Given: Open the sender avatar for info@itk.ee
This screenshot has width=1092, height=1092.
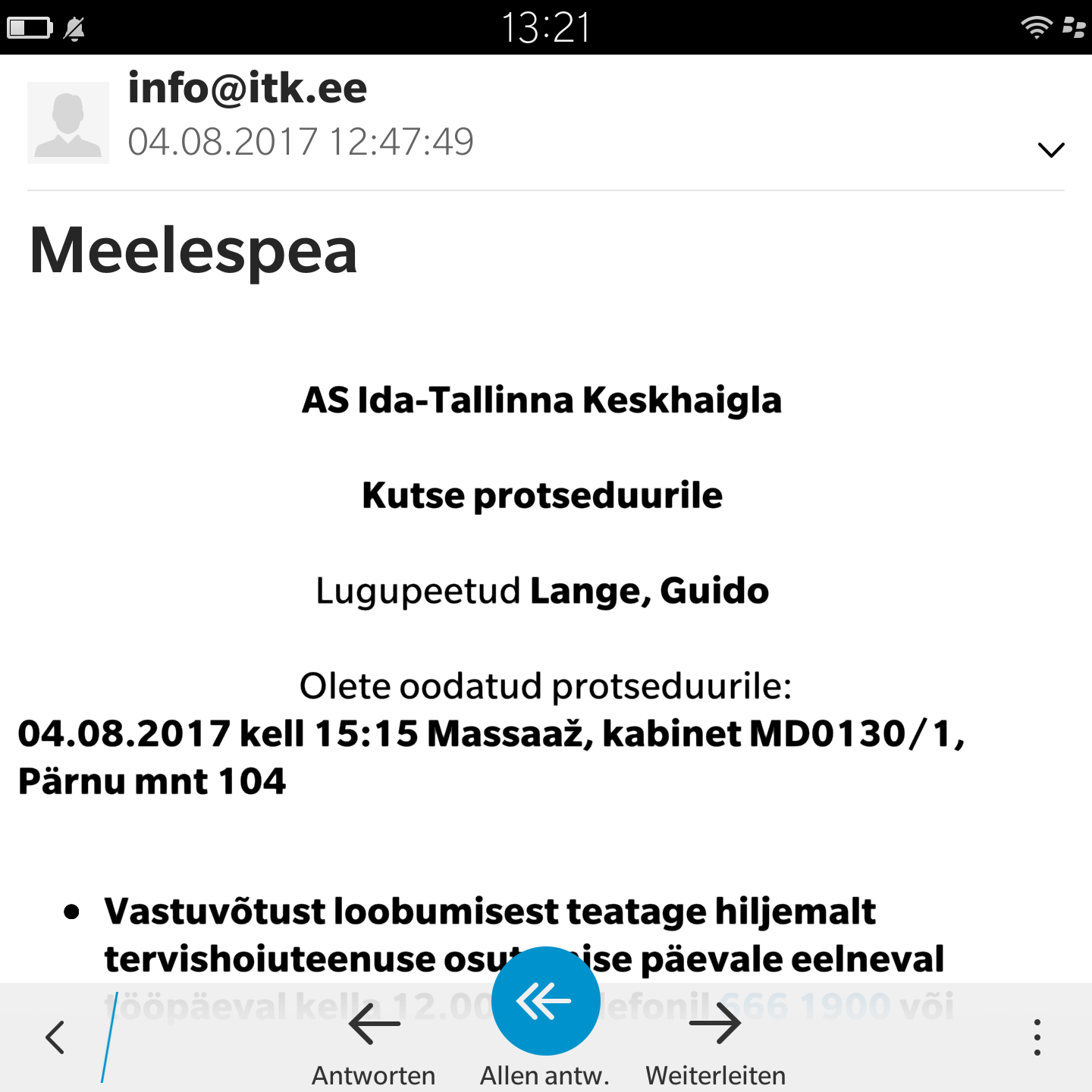Looking at the screenshot, I should tap(68, 123).
